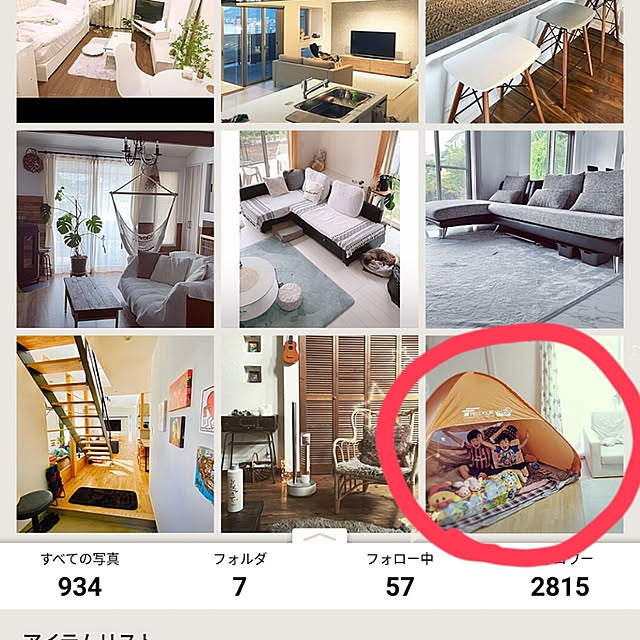
Task: Open the rattan chair and ukulele photo
Action: (x=318, y=433)
